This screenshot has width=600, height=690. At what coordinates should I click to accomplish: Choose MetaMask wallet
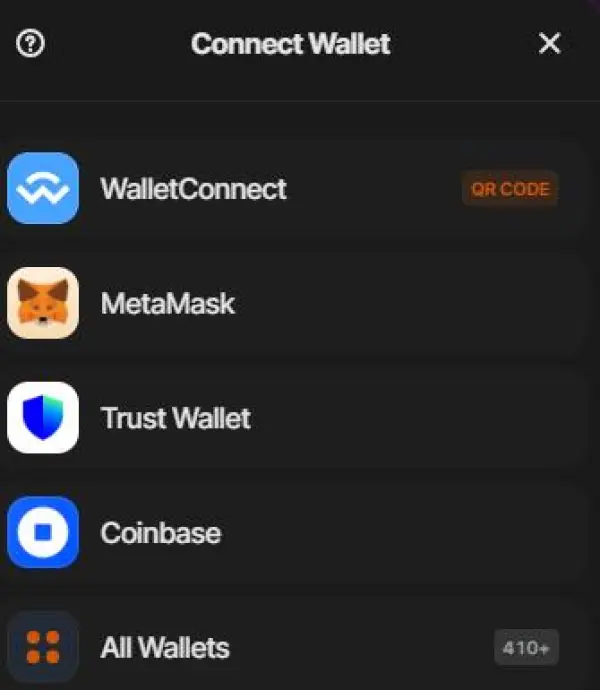click(167, 303)
